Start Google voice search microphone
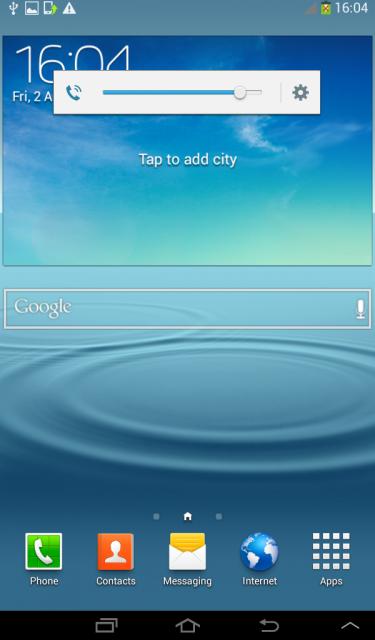The width and height of the screenshot is (375, 640). coord(360,309)
